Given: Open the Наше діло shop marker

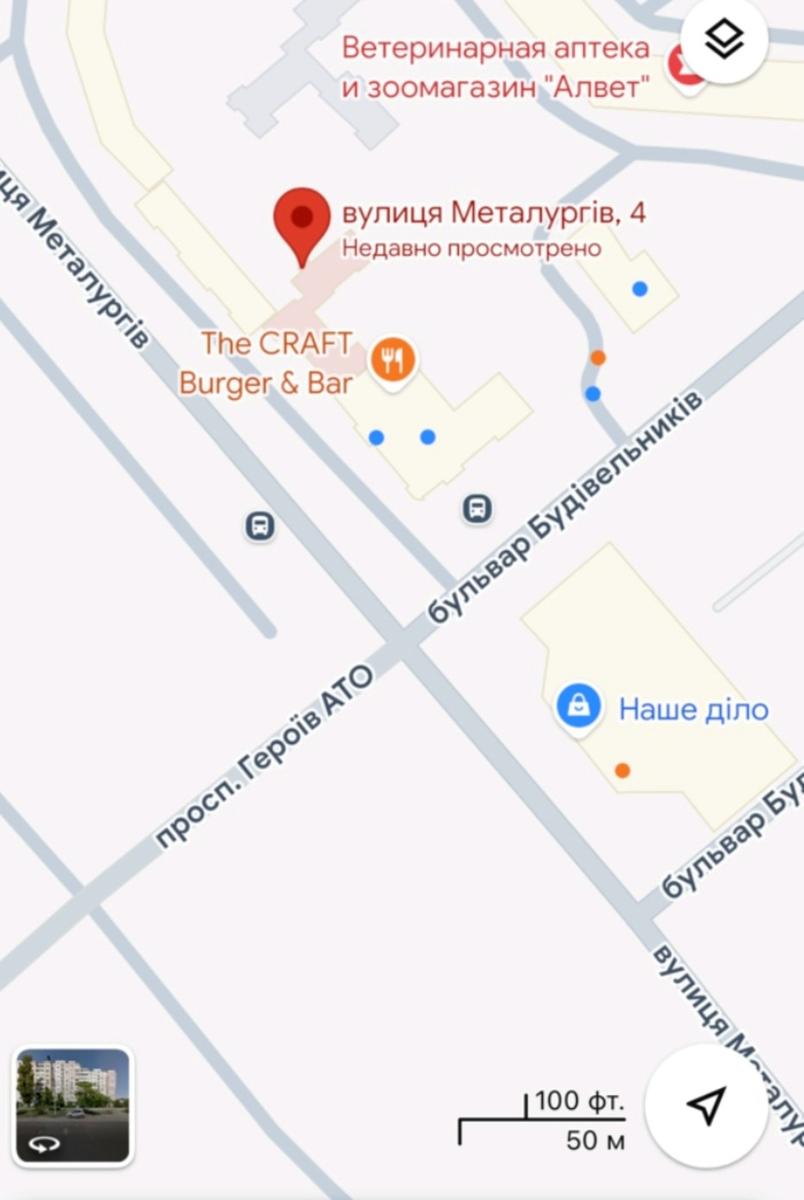Looking at the screenshot, I should pyautogui.click(x=579, y=708).
